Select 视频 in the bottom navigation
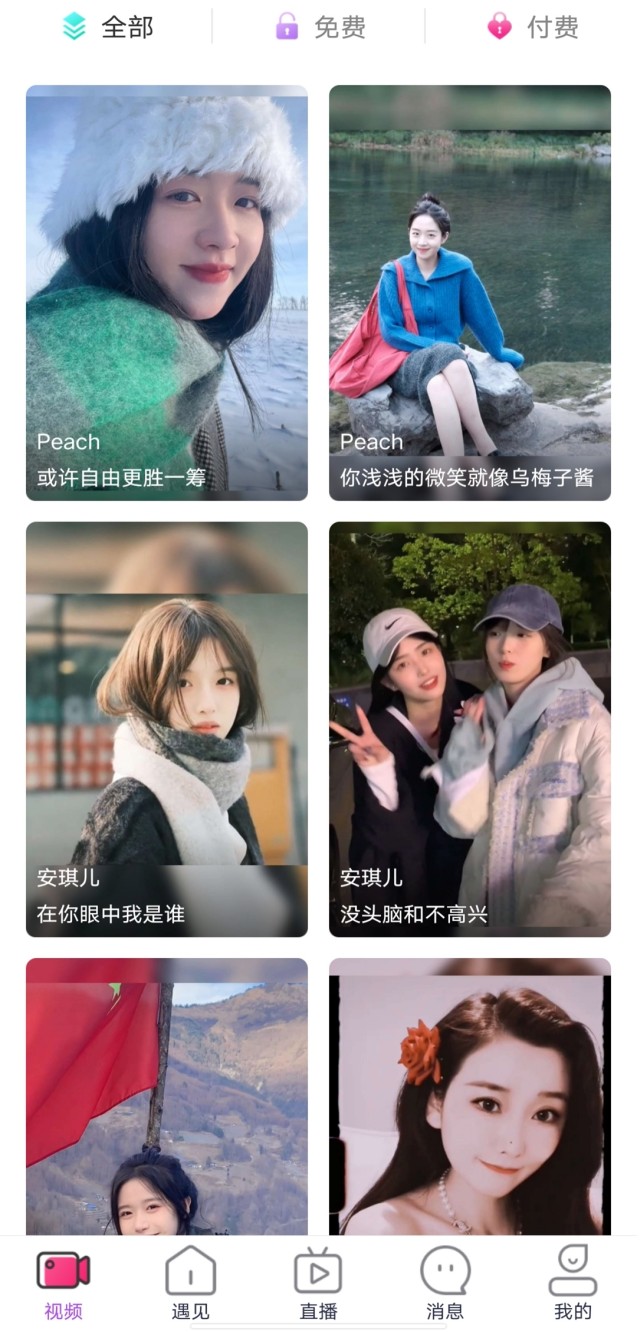 click(64, 1285)
